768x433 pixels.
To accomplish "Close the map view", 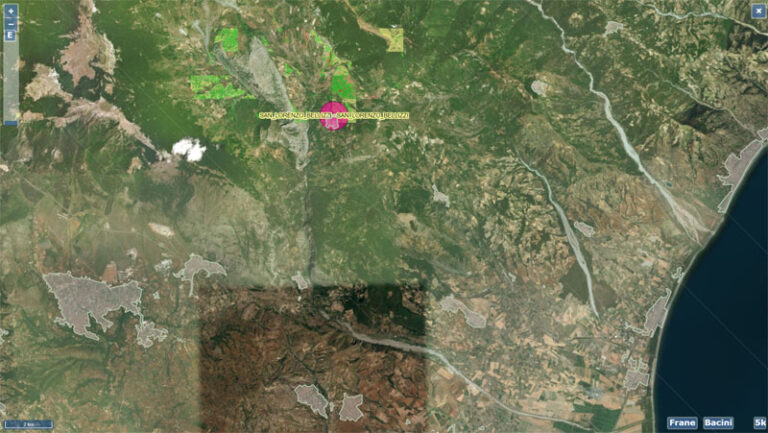I will pos(758,11).
